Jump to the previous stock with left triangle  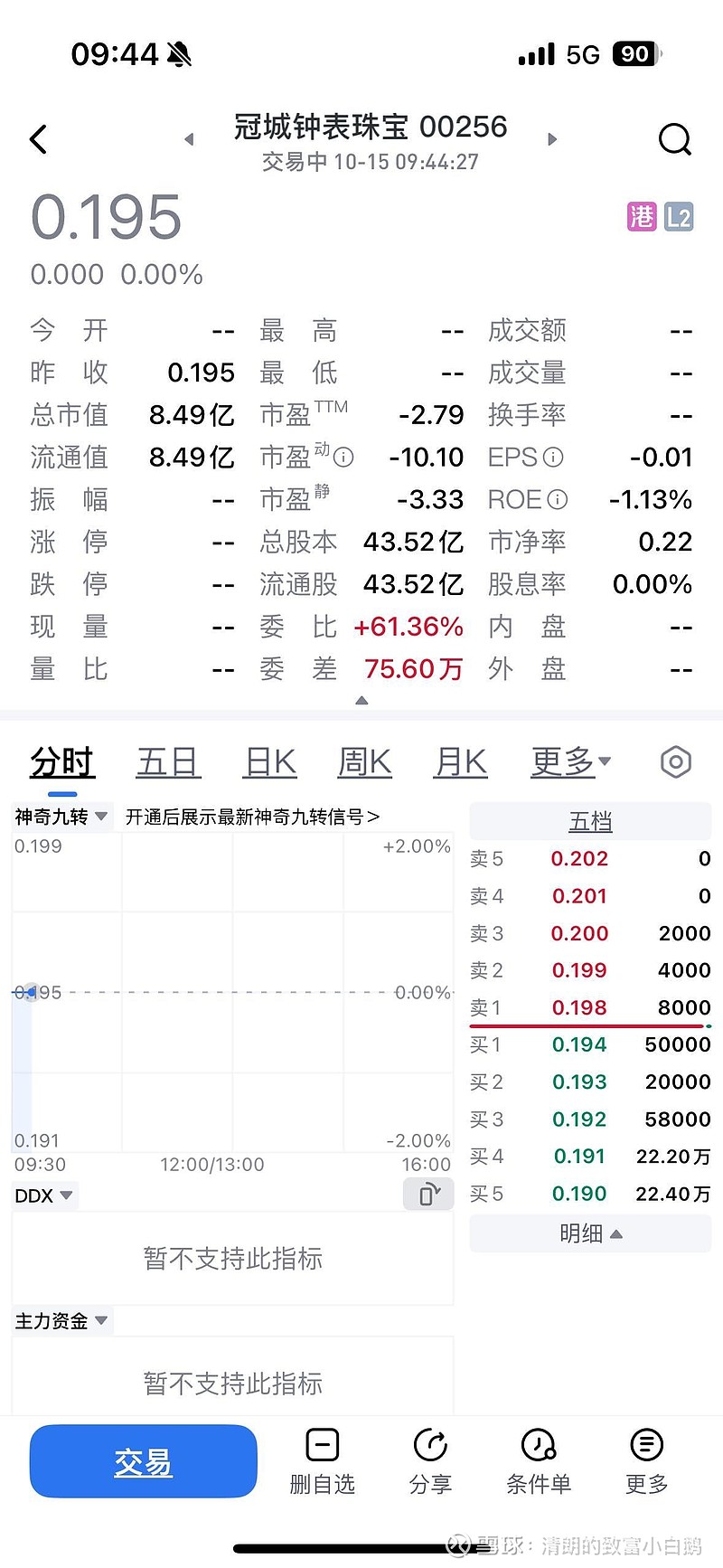coord(189,139)
